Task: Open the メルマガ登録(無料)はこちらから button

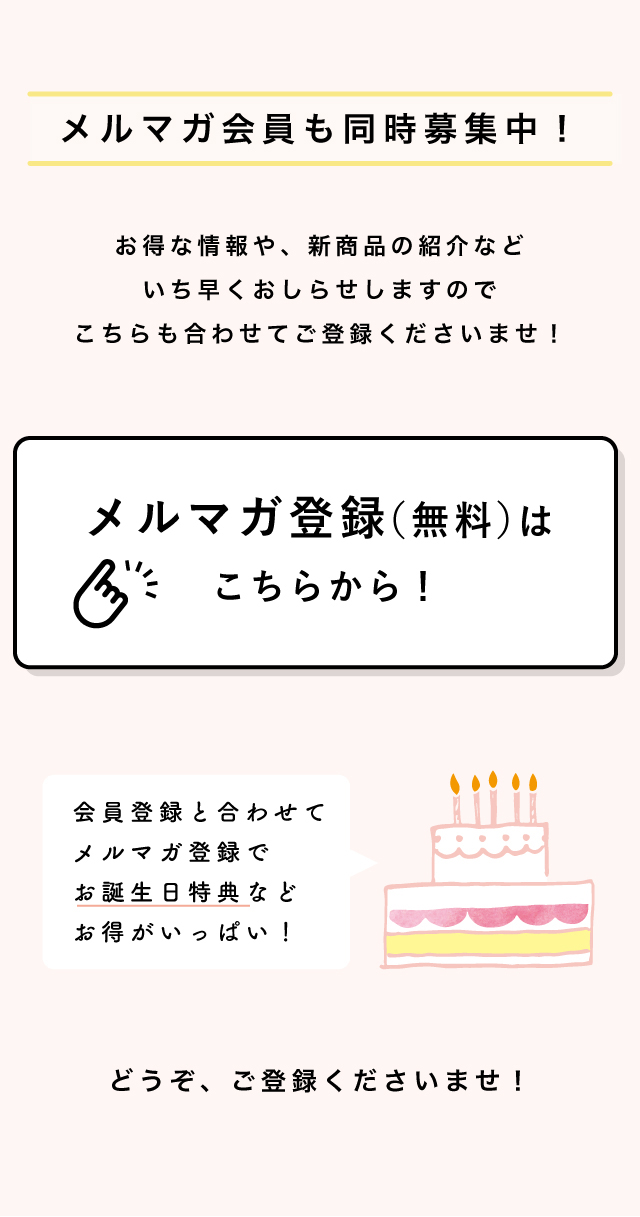Action: click(315, 553)
